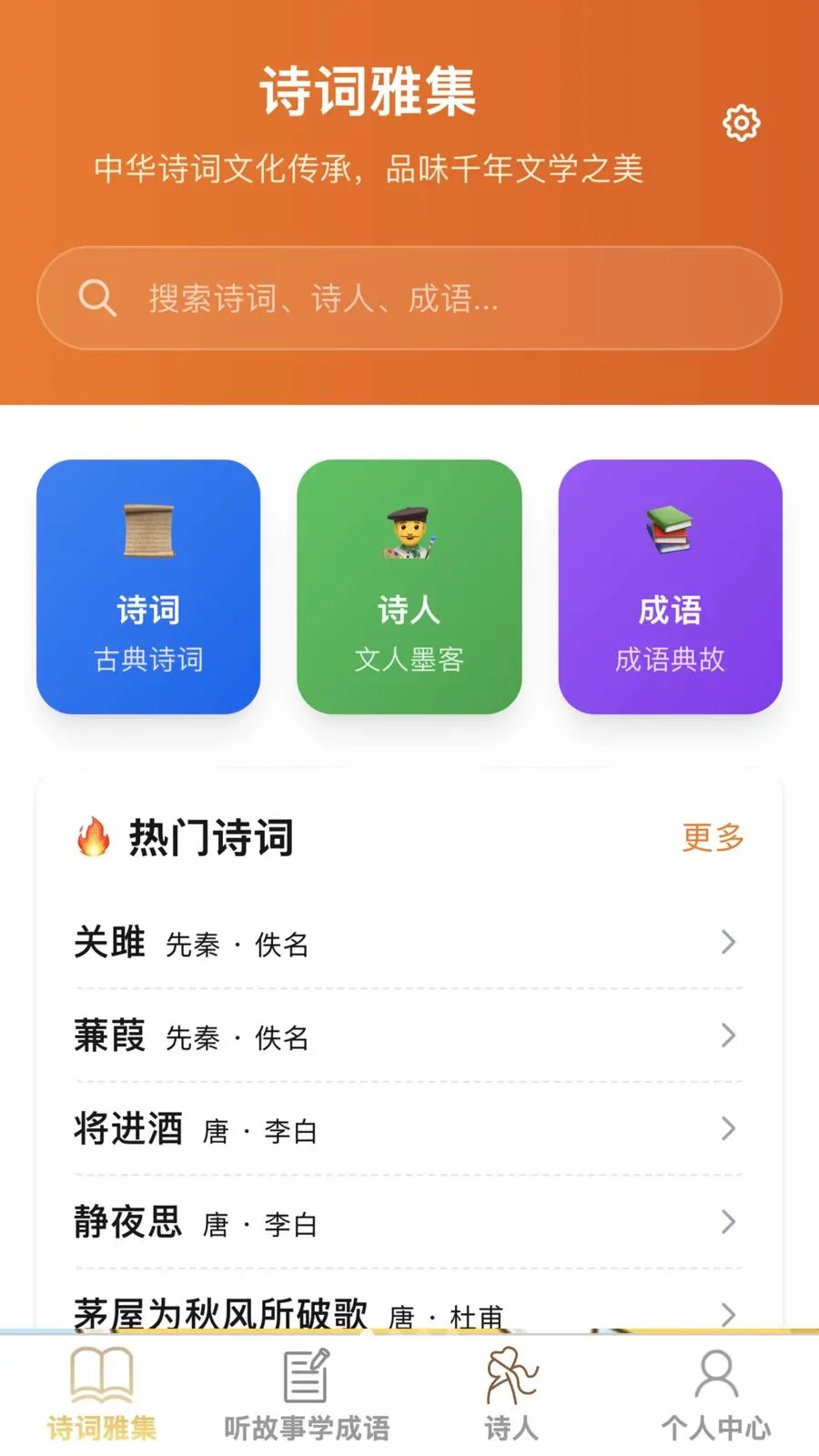Viewport: 819px width, 1456px height.
Task: Tap 更多 next to 热门诗词
Action: coord(713,837)
